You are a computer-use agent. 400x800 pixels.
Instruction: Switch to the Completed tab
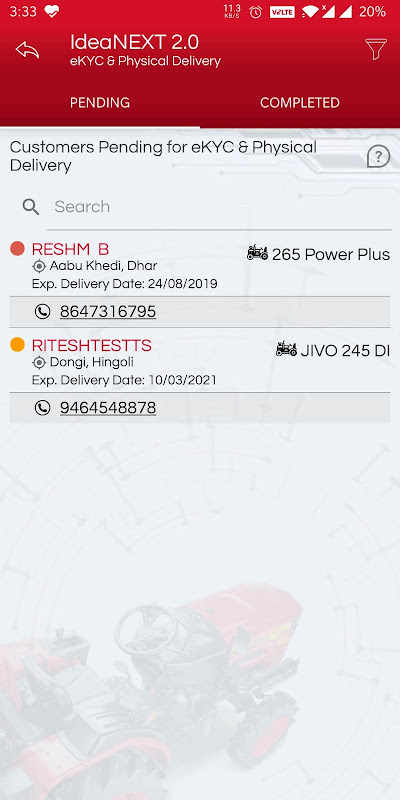click(x=299, y=103)
